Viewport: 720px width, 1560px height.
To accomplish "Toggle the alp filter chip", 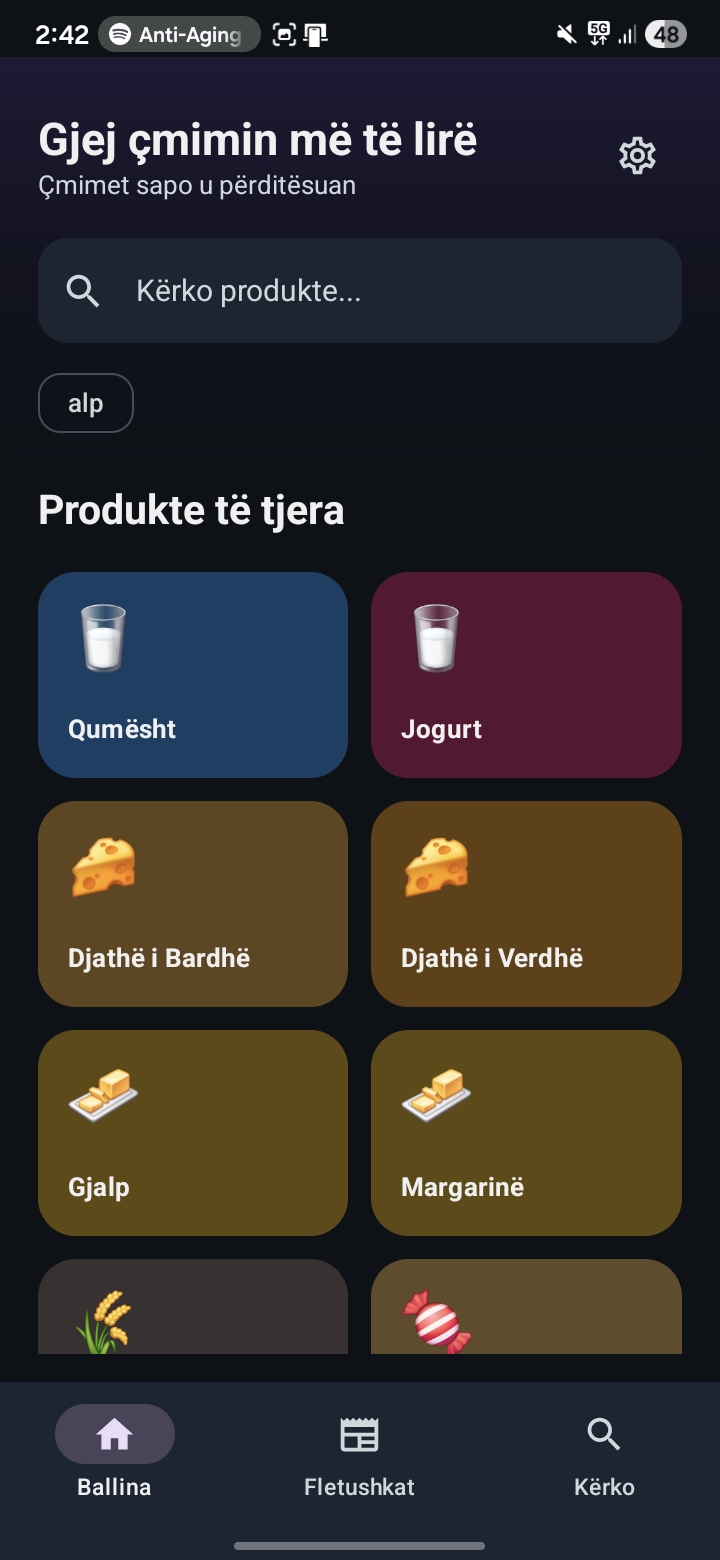I will coord(85,402).
